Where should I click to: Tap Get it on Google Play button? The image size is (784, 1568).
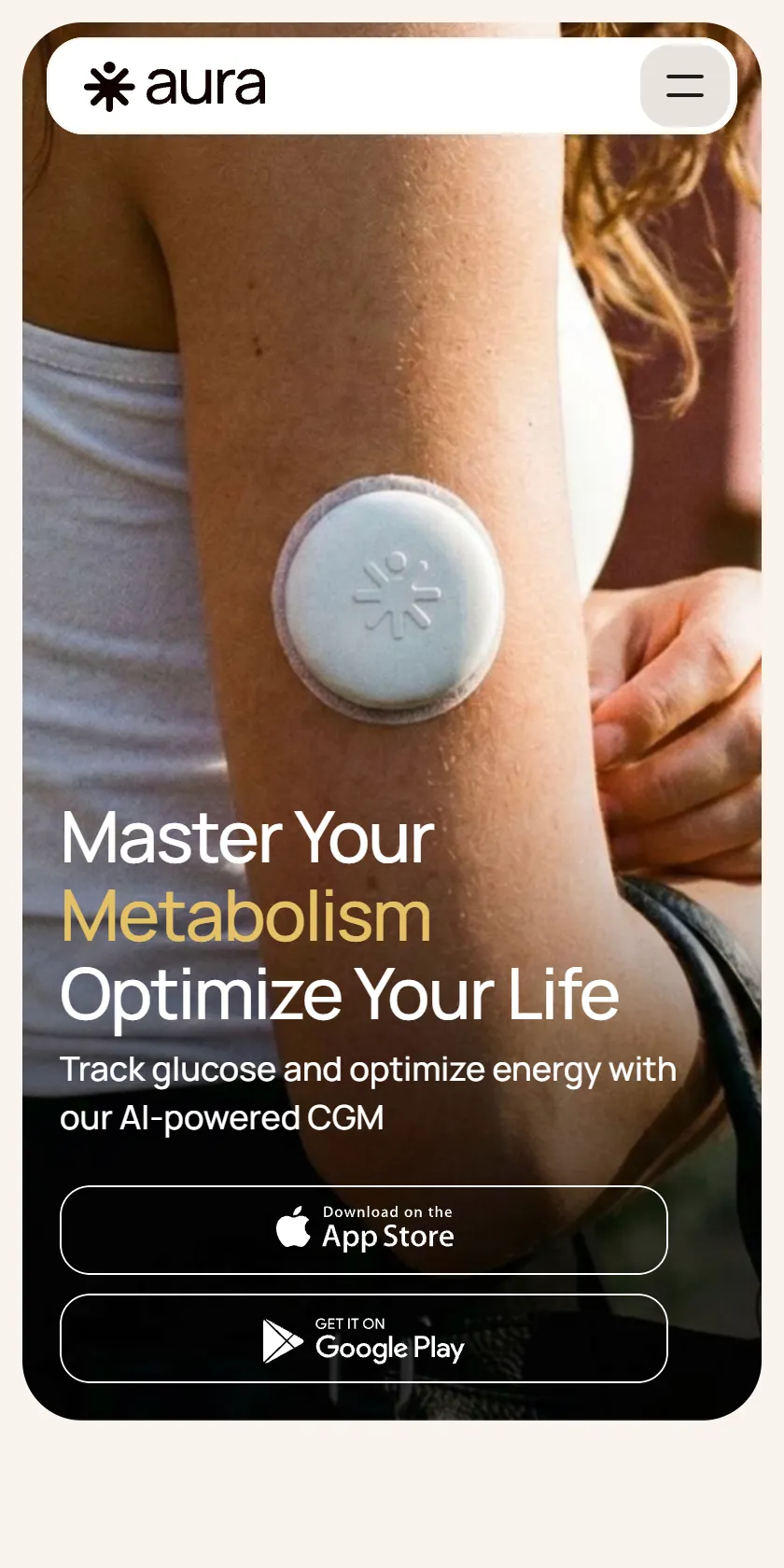point(364,1338)
